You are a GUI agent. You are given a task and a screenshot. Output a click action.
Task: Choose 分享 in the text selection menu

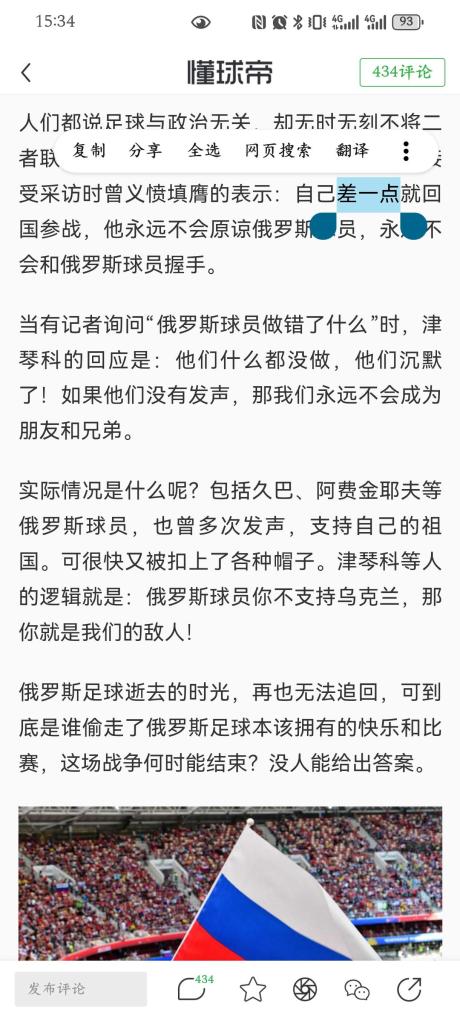(145, 151)
